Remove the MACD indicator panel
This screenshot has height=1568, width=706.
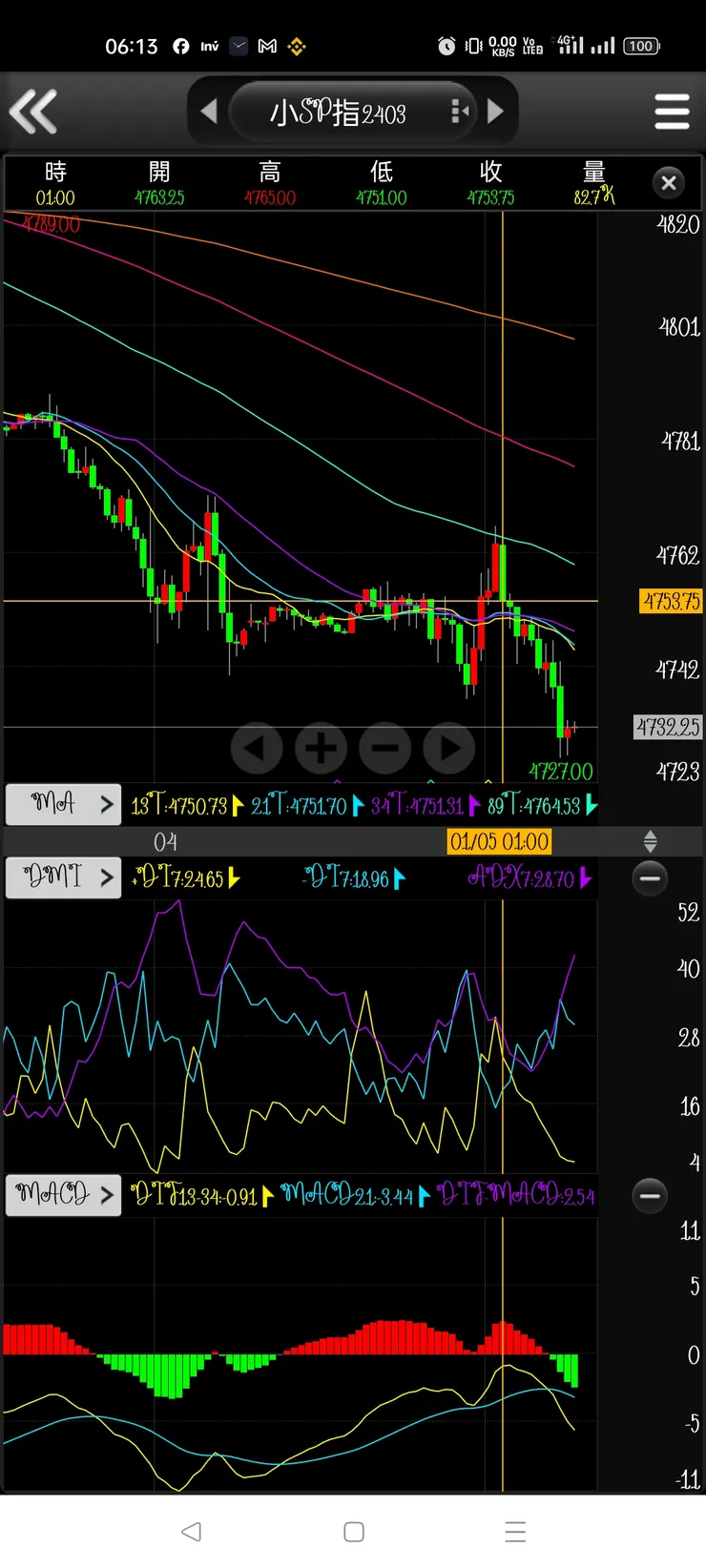(650, 1195)
